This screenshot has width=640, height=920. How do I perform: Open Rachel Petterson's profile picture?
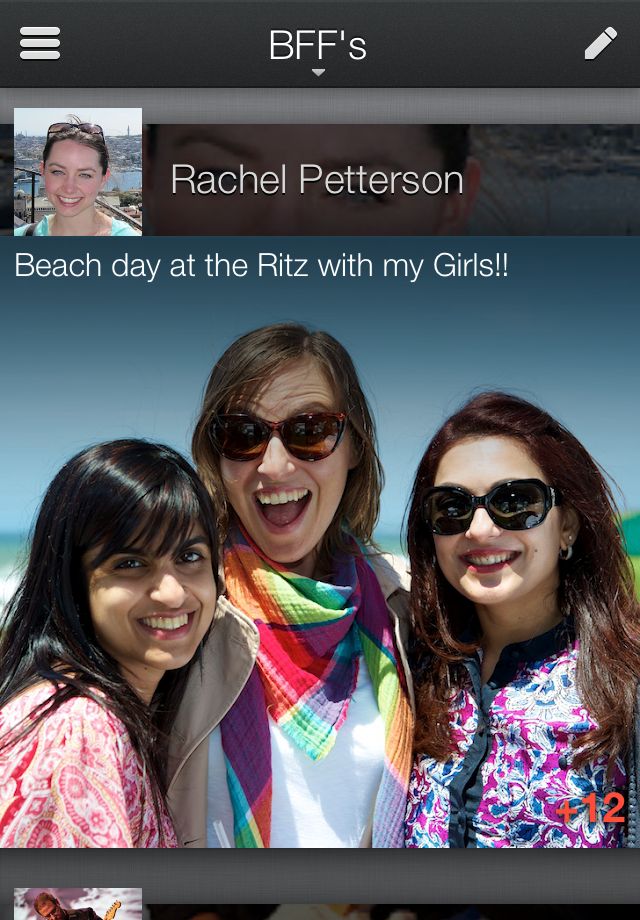tap(78, 172)
